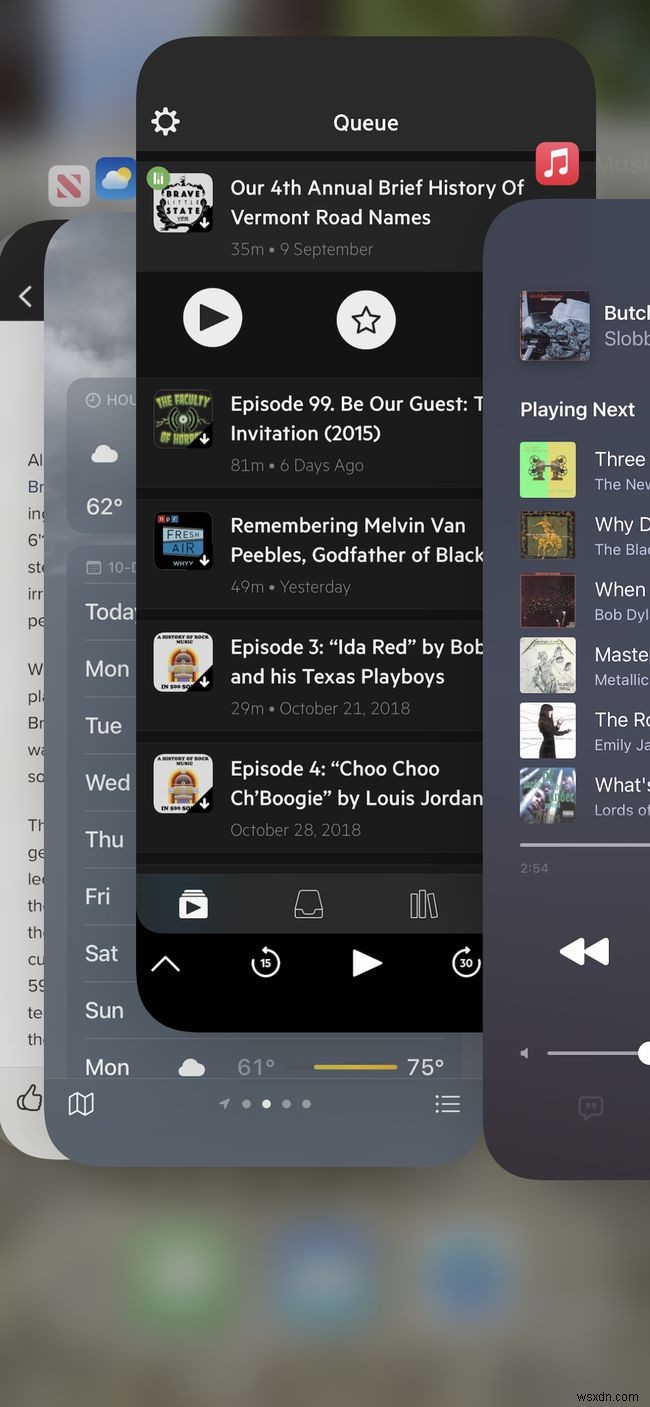Tap the Weather app icon above cards
The image size is (650, 1407).
116,180
